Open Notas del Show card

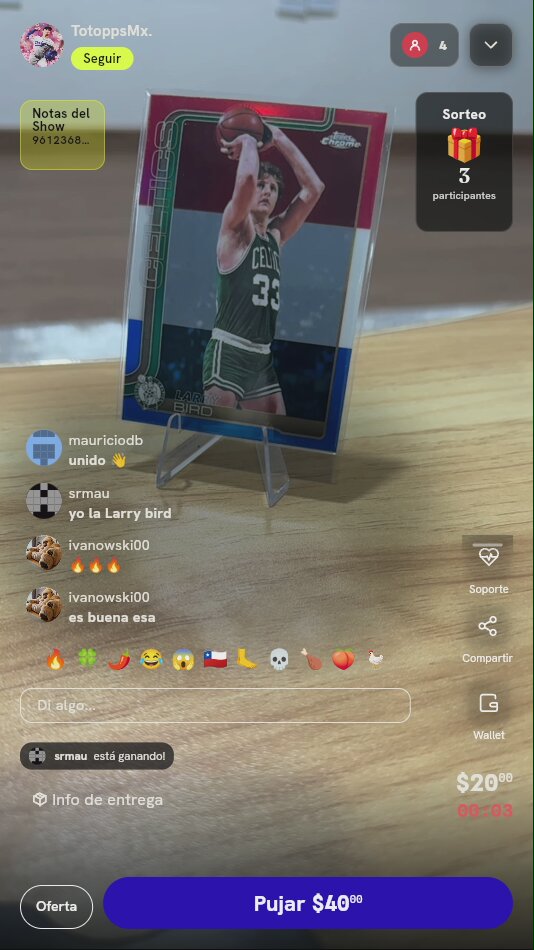62,135
